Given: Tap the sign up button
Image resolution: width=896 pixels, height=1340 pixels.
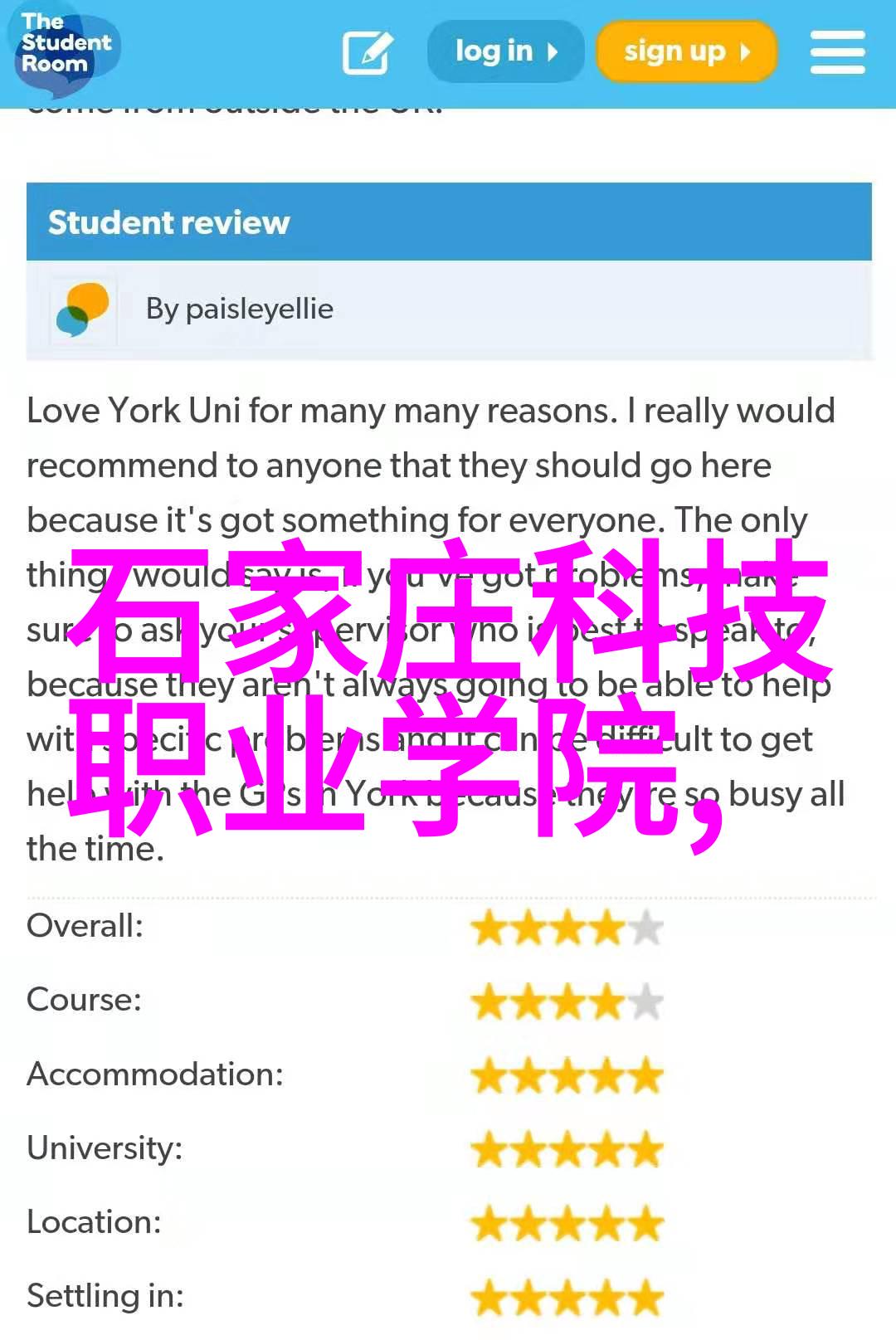Looking at the screenshot, I should 686,52.
